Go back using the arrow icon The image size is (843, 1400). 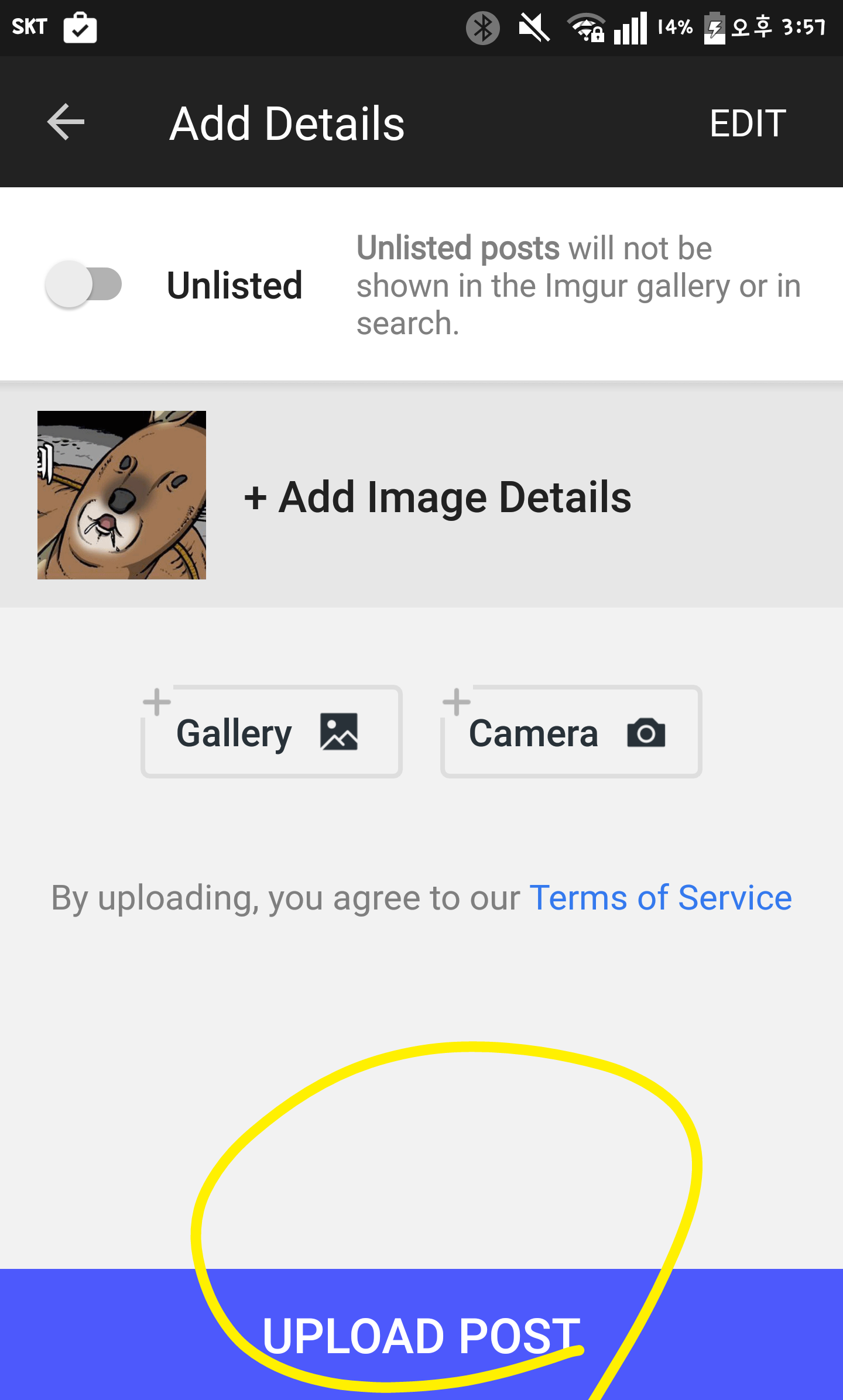[66, 122]
